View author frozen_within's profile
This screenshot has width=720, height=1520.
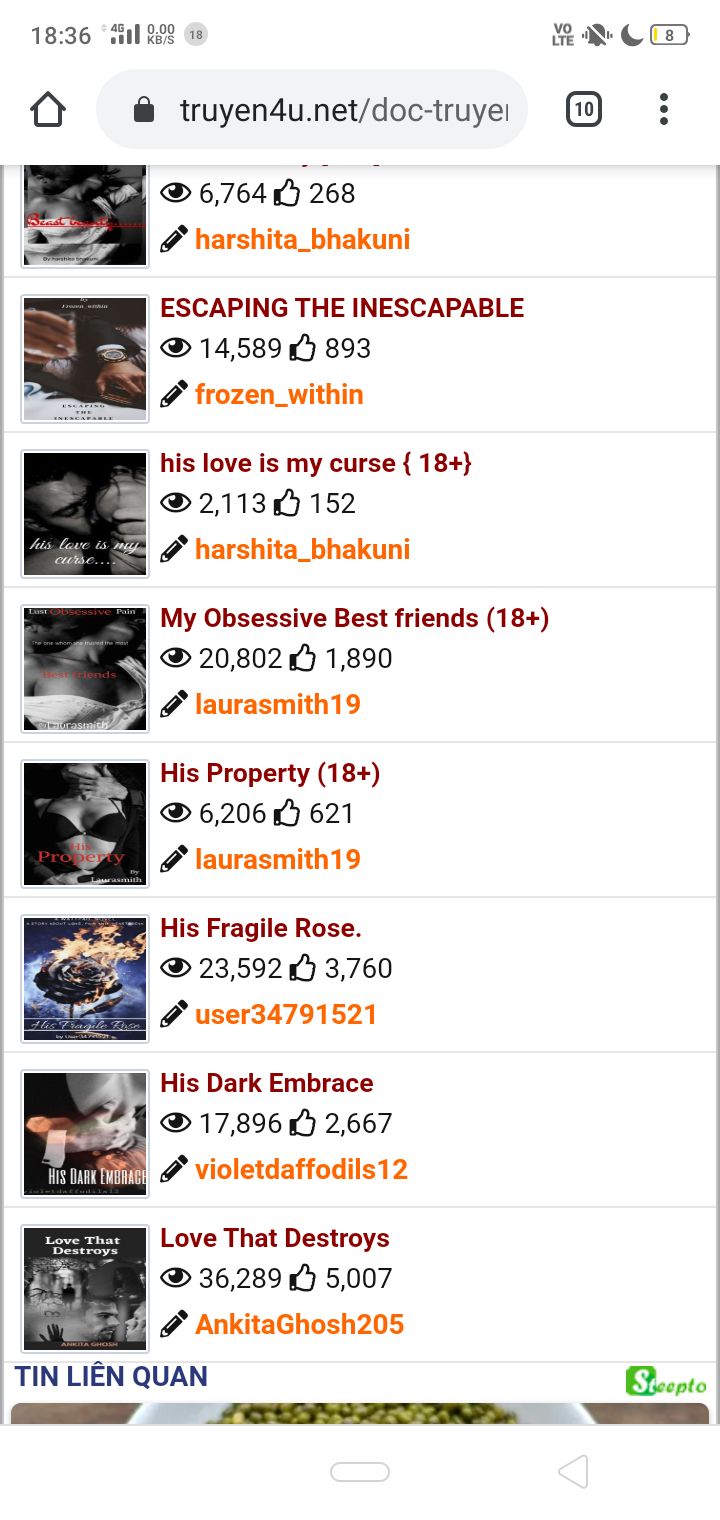[279, 394]
